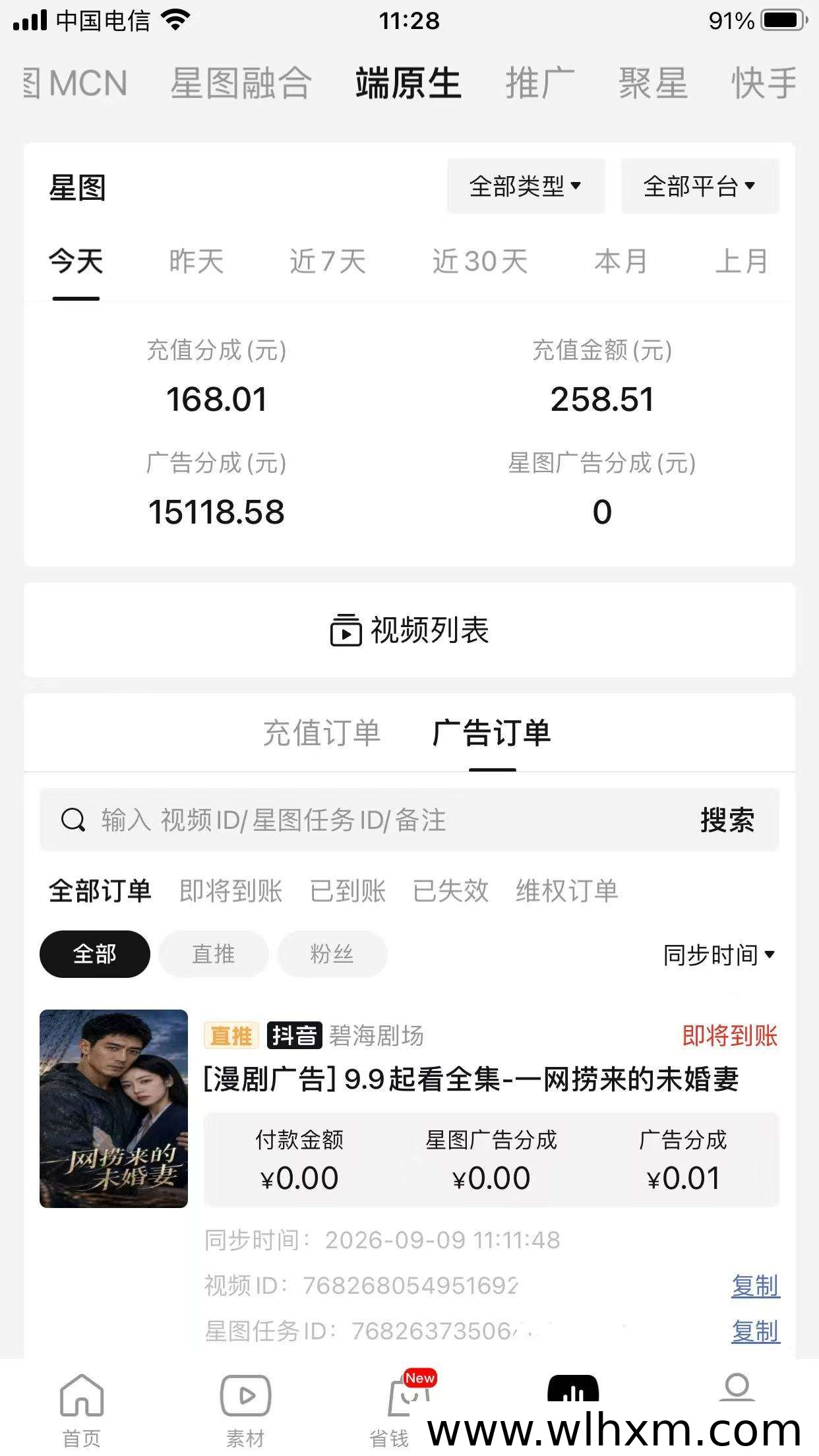819x1456 pixels.
Task: Select the 近7天 date range
Action: click(x=328, y=261)
